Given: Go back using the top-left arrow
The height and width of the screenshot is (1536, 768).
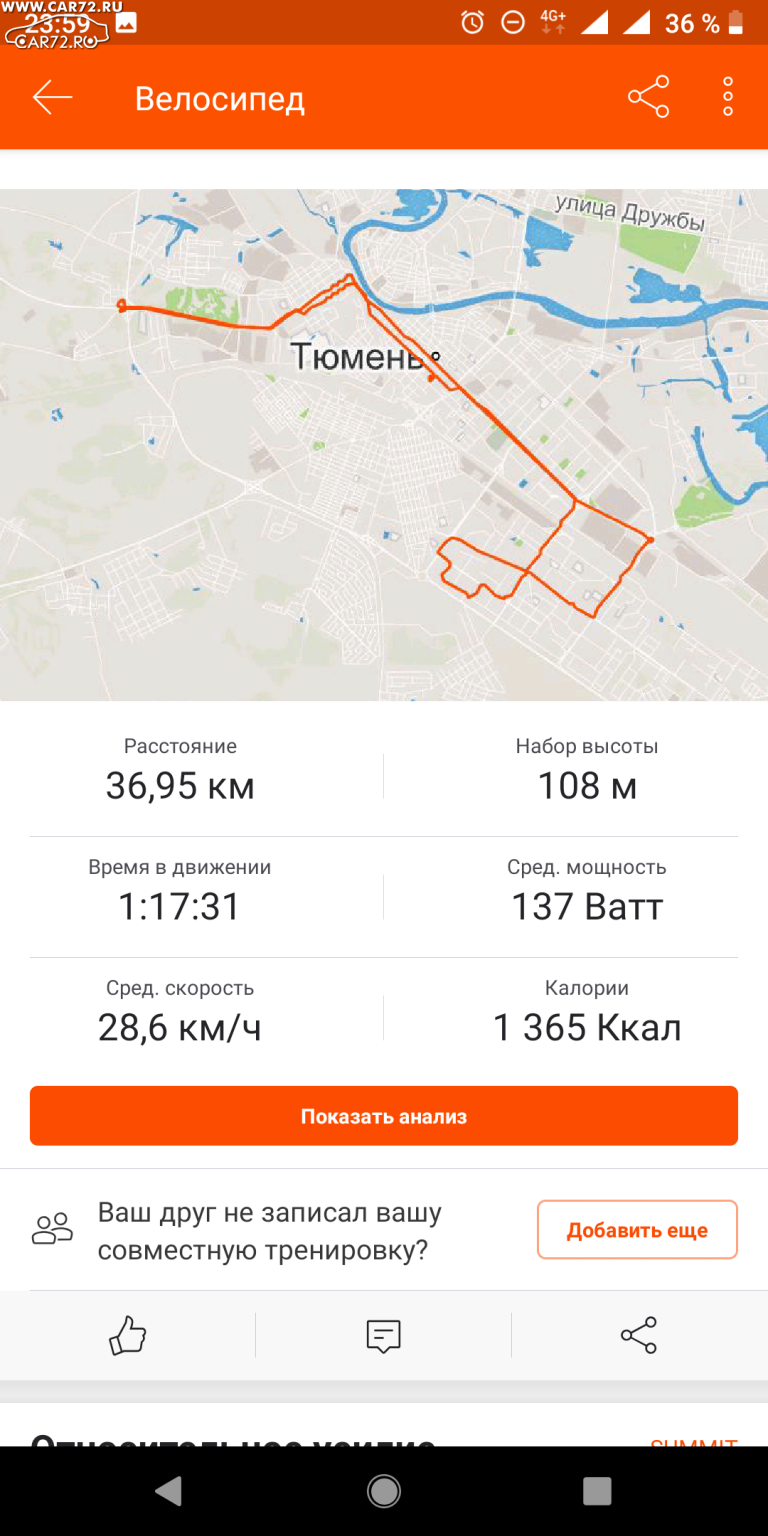Looking at the screenshot, I should pyautogui.click(x=52, y=97).
